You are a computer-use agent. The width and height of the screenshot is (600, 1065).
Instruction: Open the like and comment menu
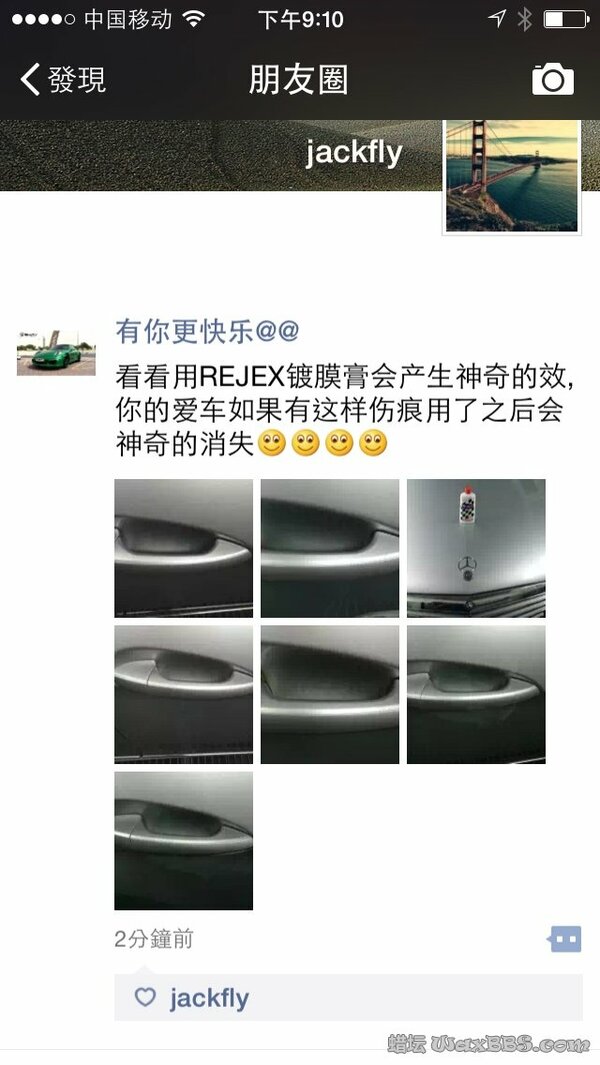[565, 938]
